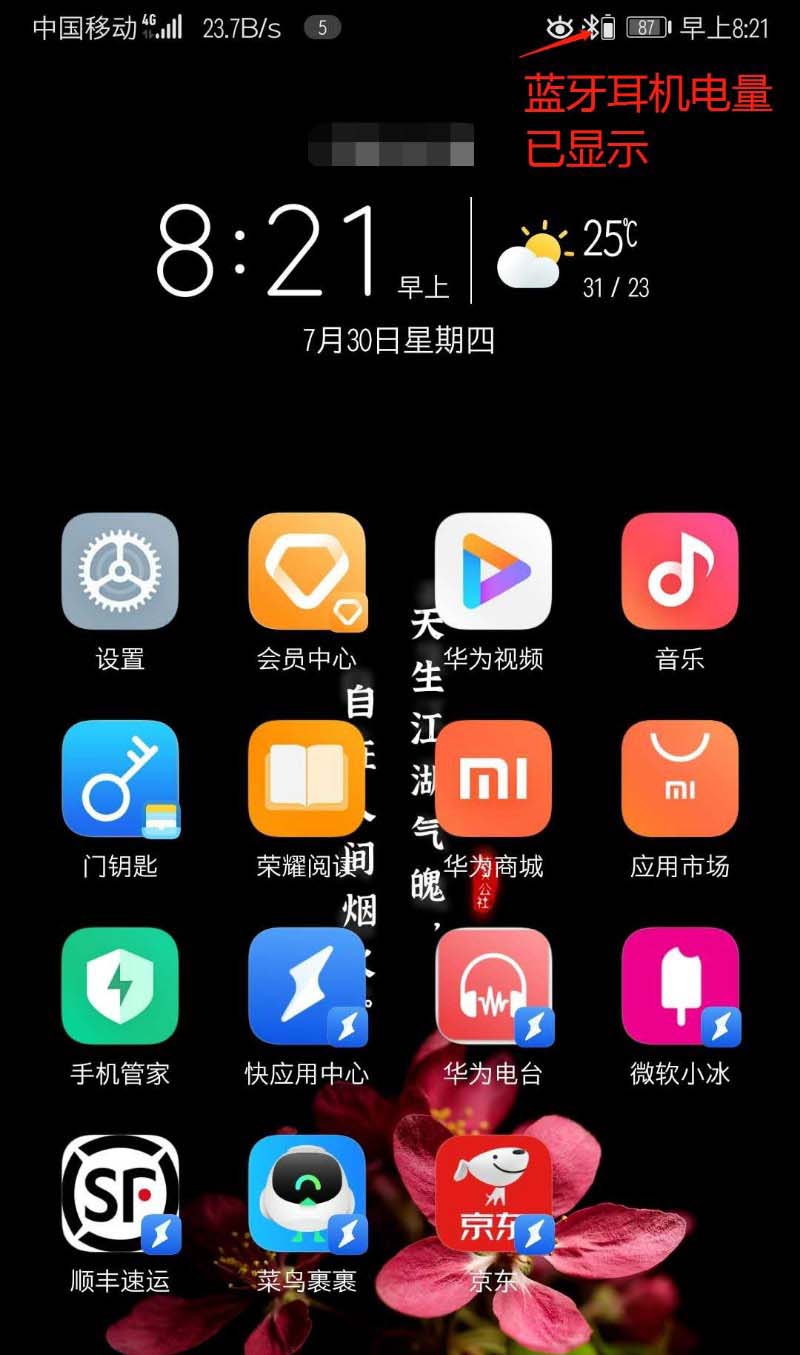Open 快应用中心 quick app center

(306, 986)
